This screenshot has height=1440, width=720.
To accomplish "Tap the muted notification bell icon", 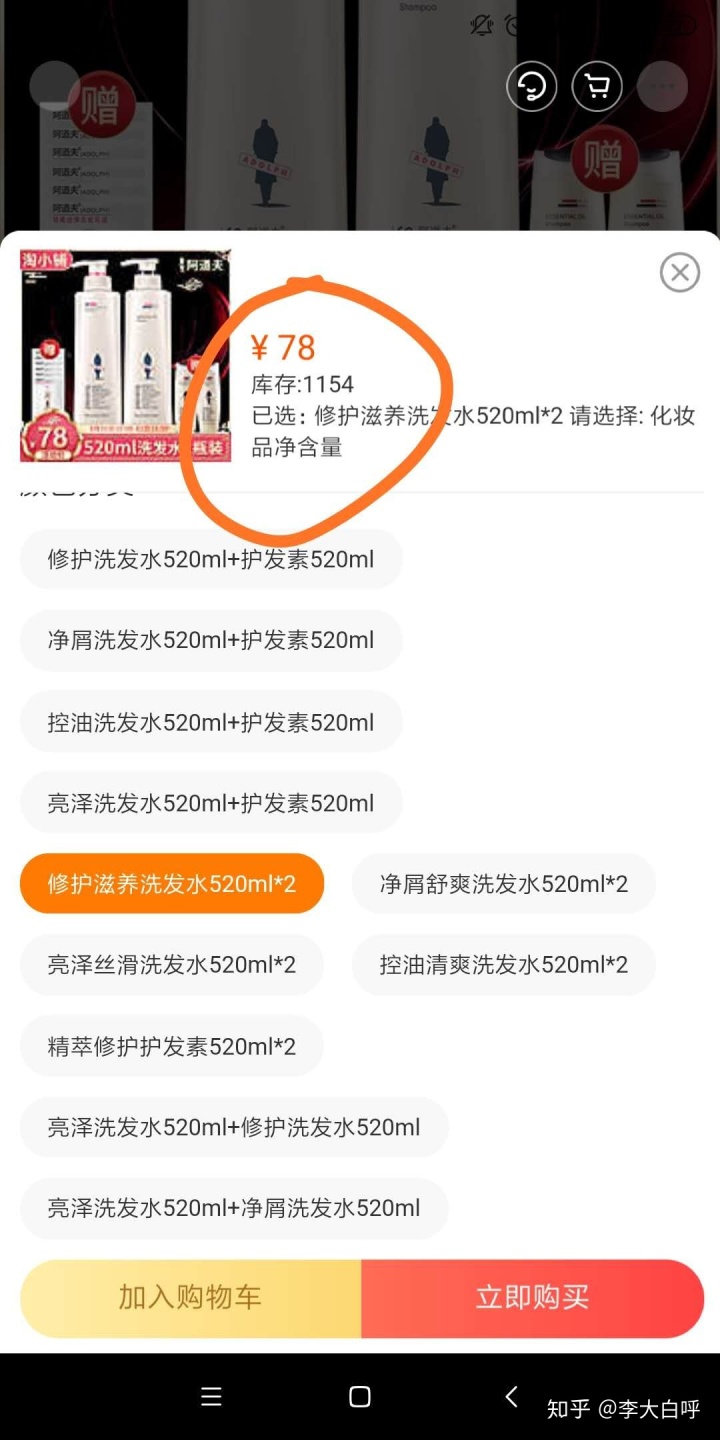I will [482, 26].
